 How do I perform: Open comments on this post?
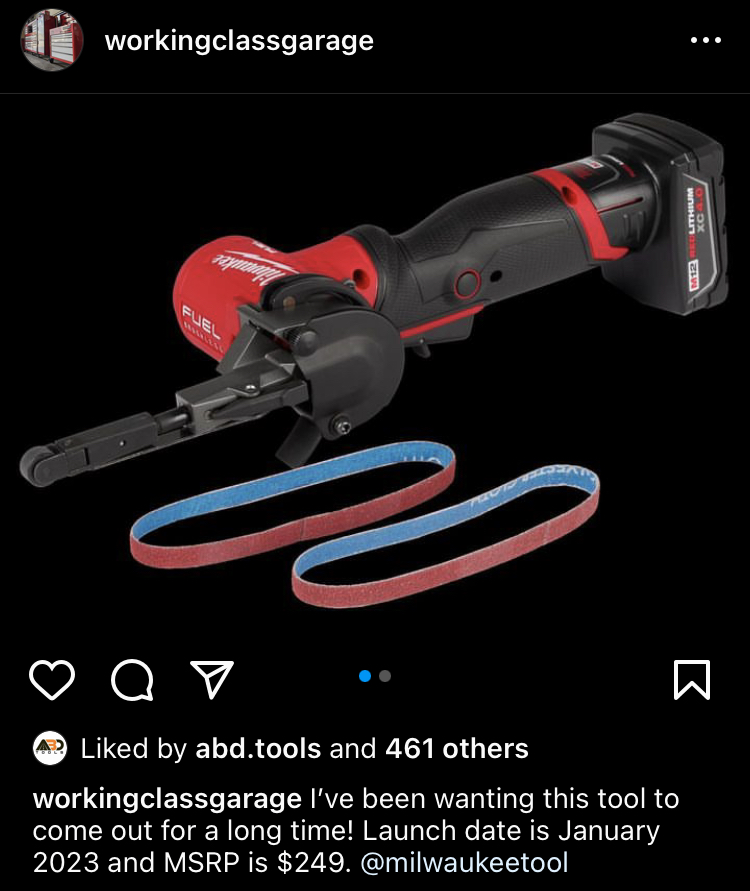132,680
